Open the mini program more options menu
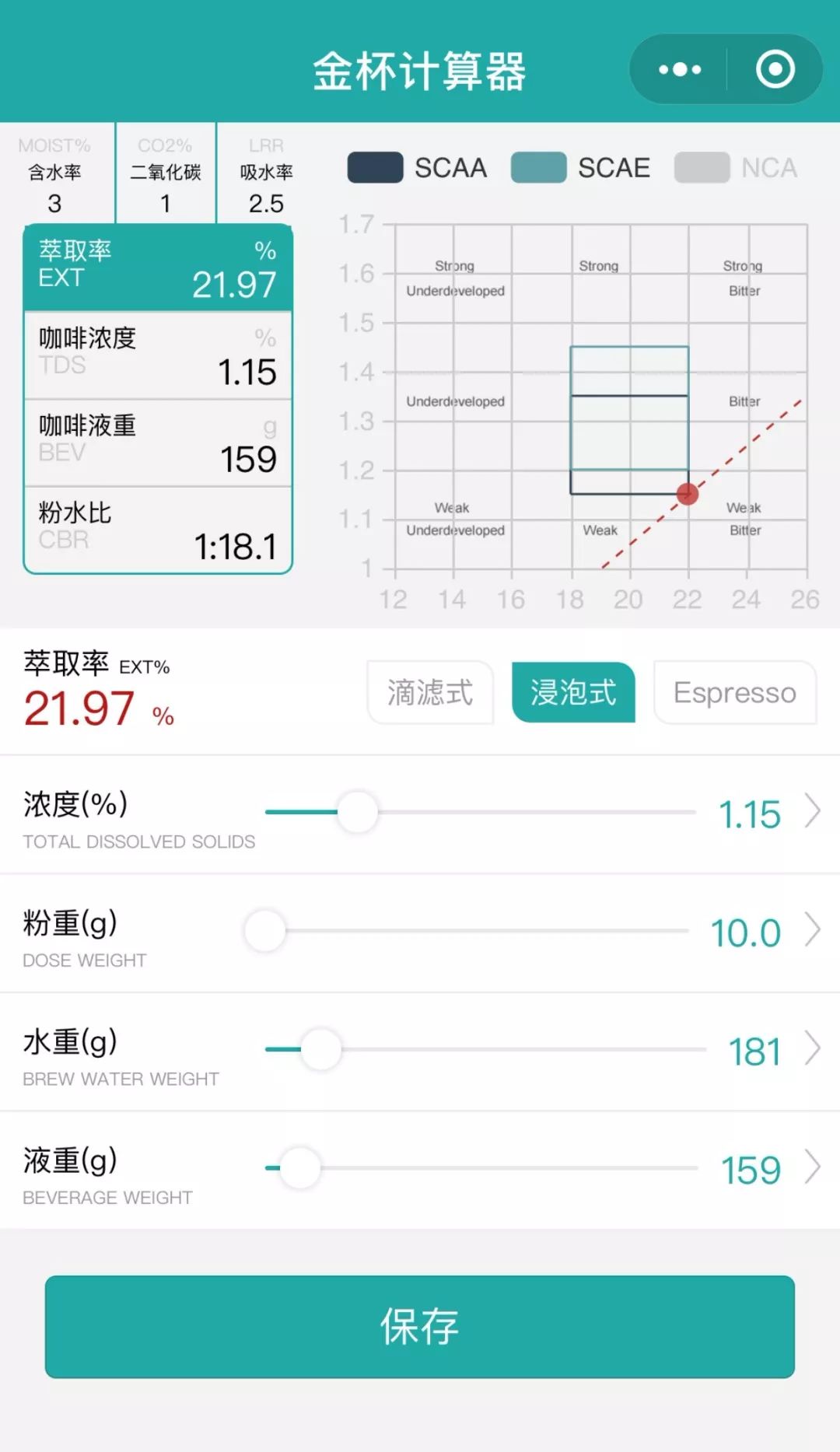This screenshot has width=840, height=1452. click(679, 70)
